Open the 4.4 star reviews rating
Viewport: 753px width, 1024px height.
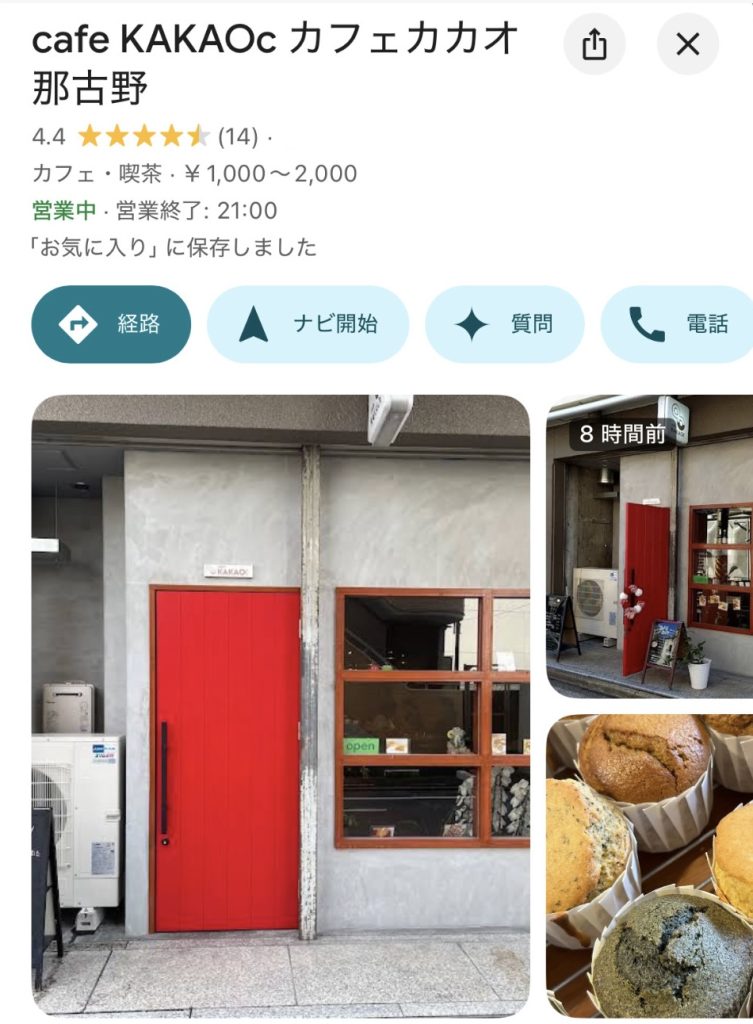(x=144, y=136)
